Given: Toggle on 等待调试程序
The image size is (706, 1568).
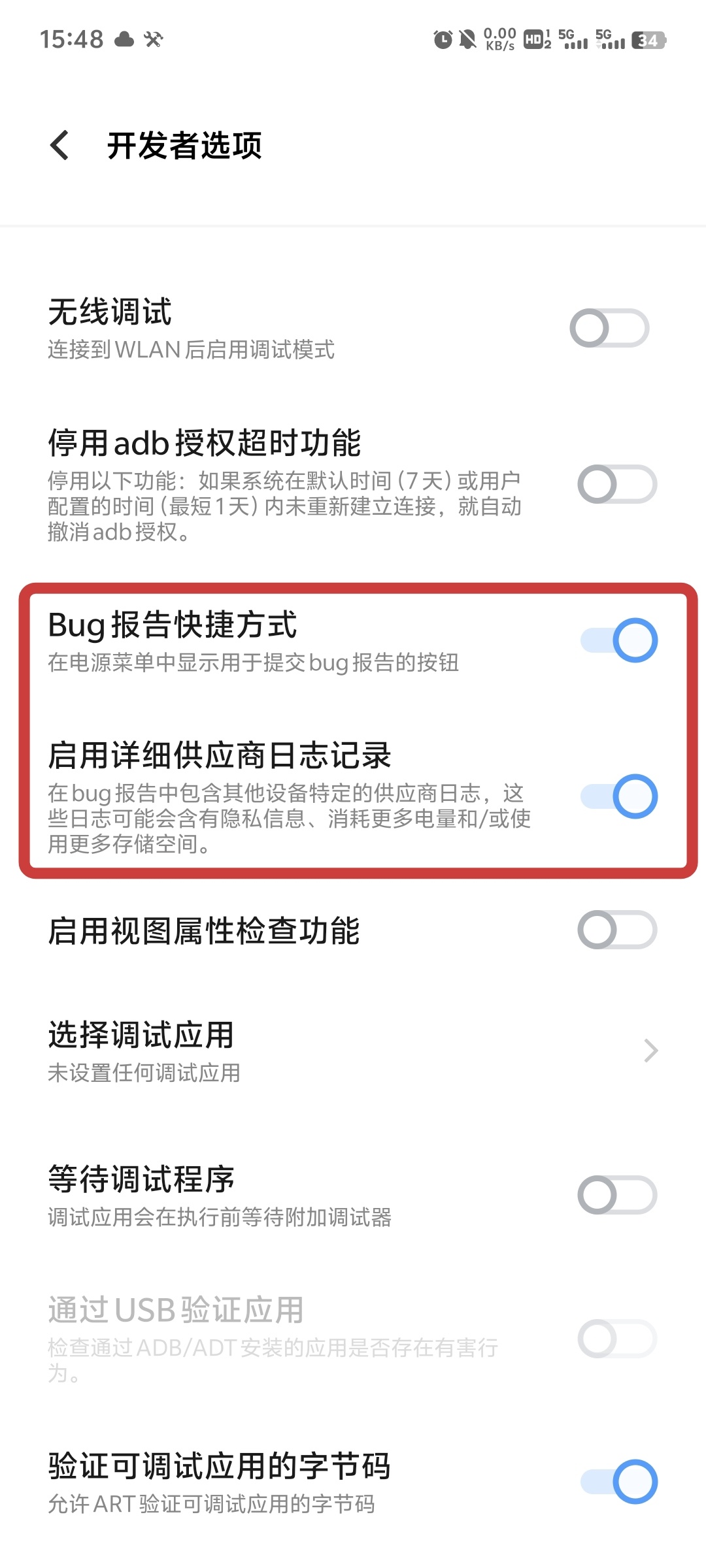Looking at the screenshot, I should pyautogui.click(x=617, y=1195).
